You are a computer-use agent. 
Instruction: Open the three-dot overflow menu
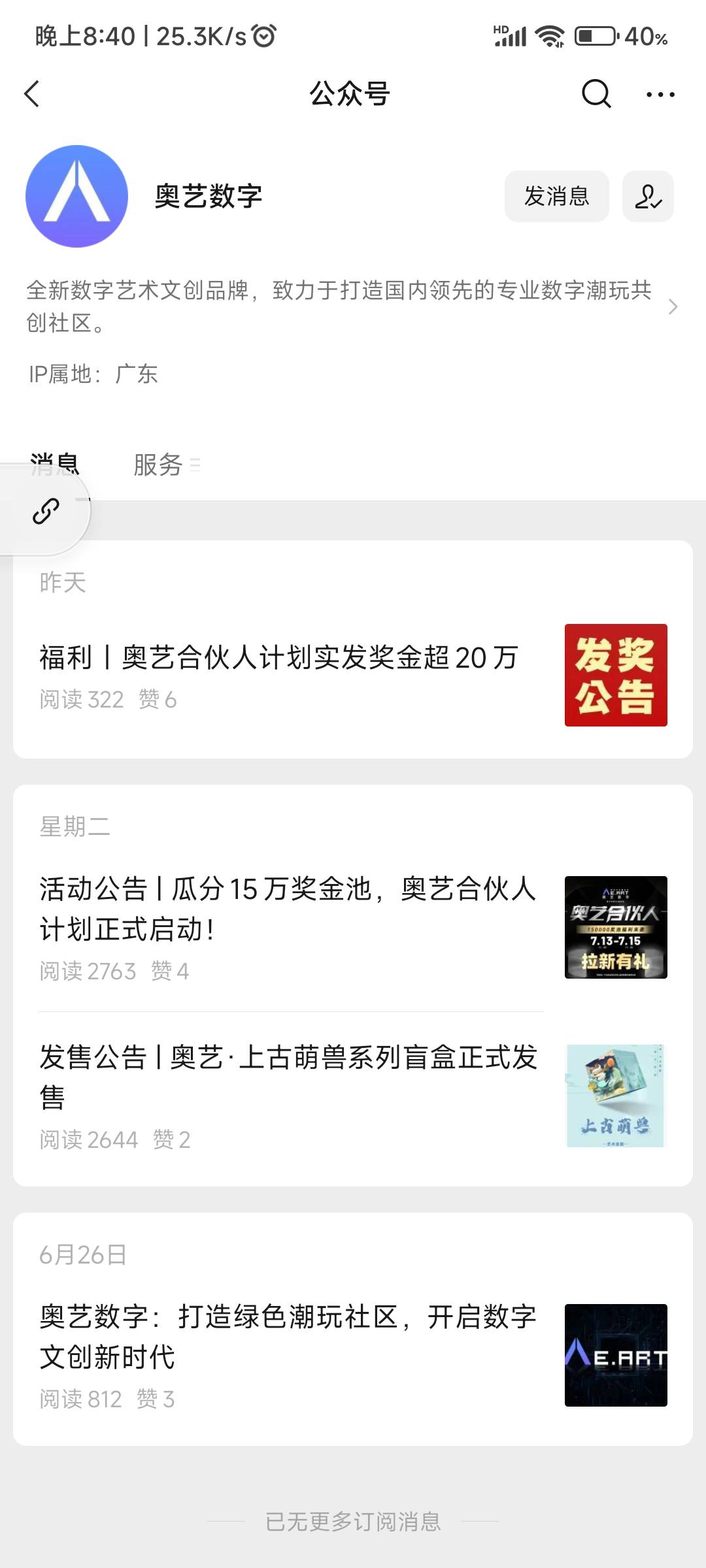pos(660,95)
